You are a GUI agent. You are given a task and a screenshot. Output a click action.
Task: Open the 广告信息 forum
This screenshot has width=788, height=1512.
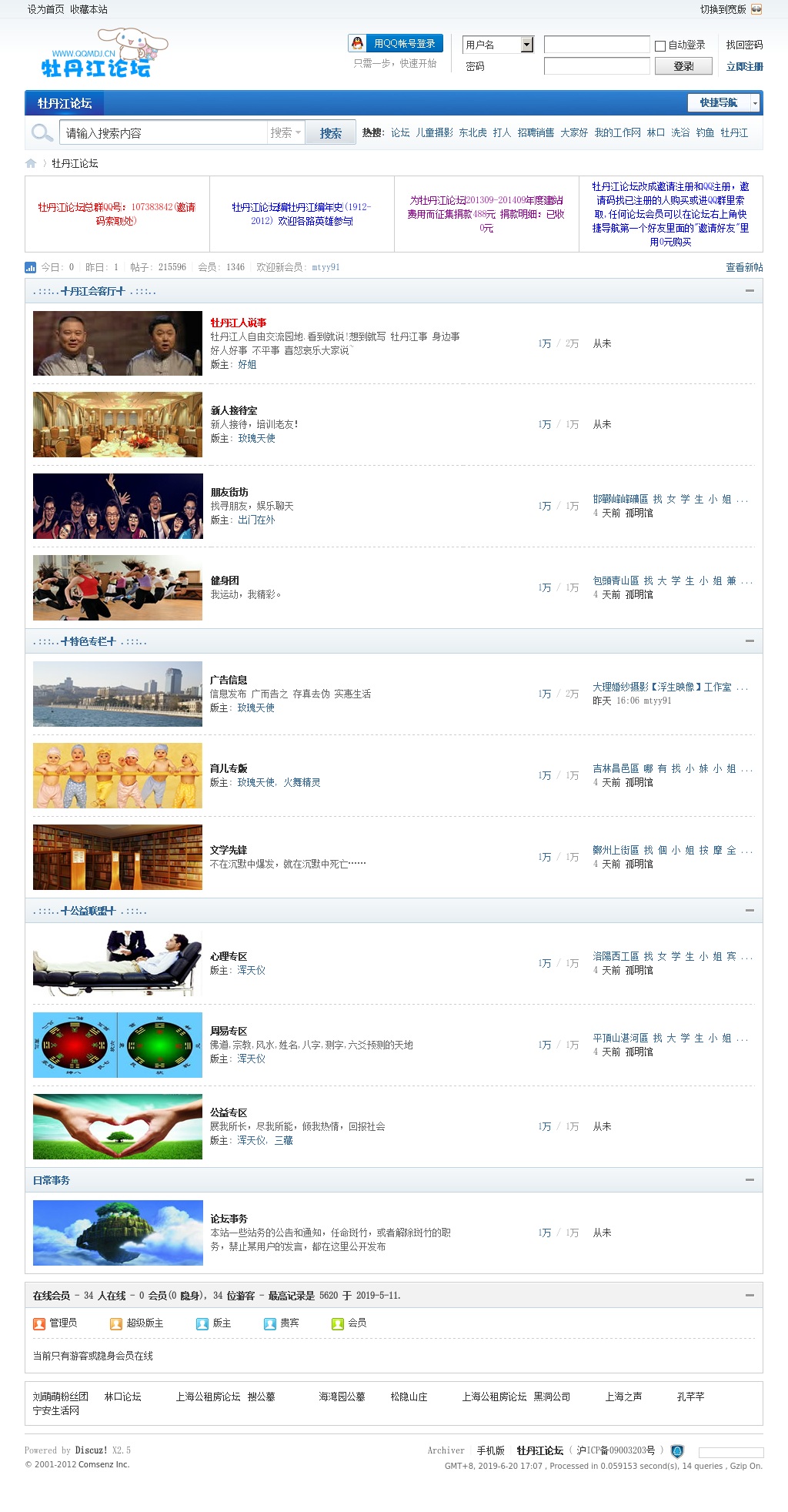pos(229,680)
